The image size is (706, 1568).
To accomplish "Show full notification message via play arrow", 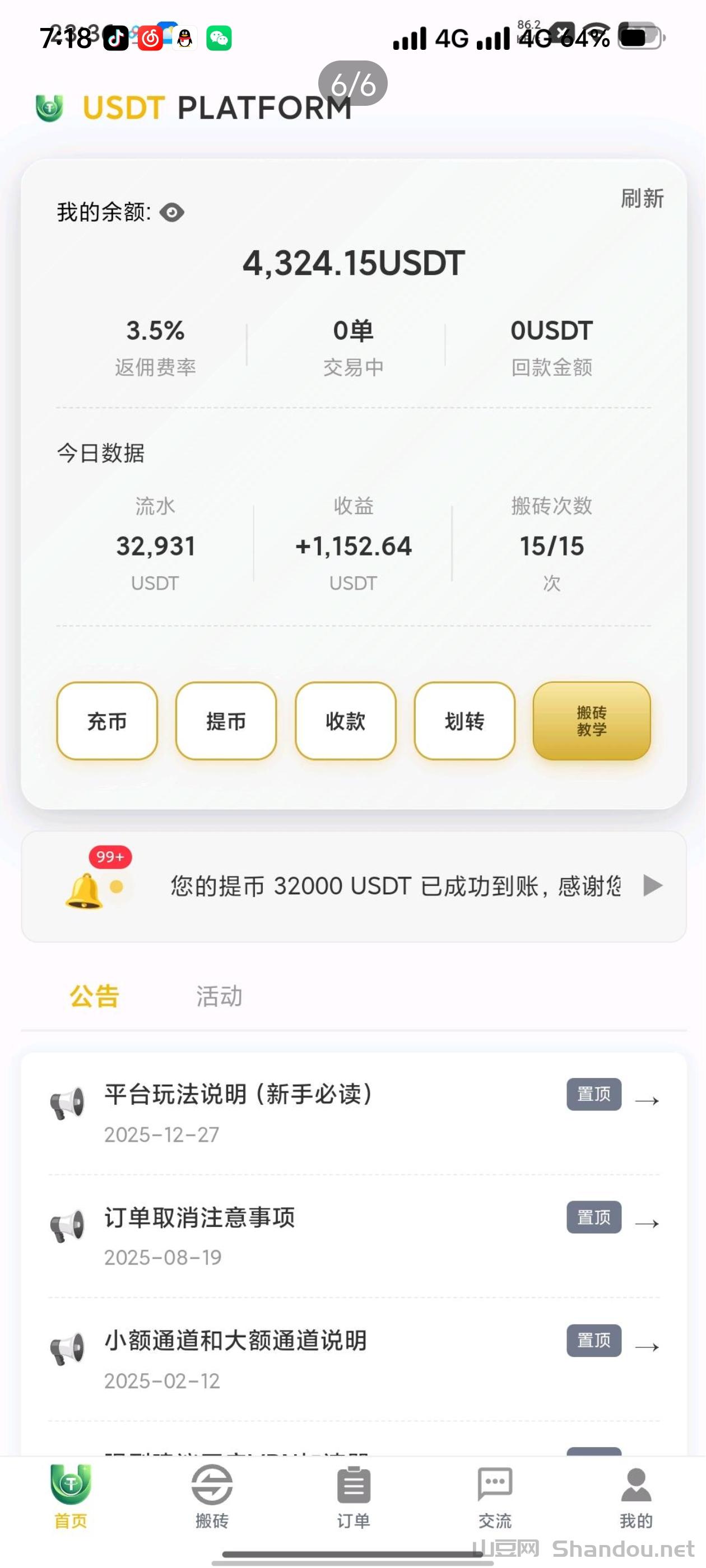I will pyautogui.click(x=652, y=886).
